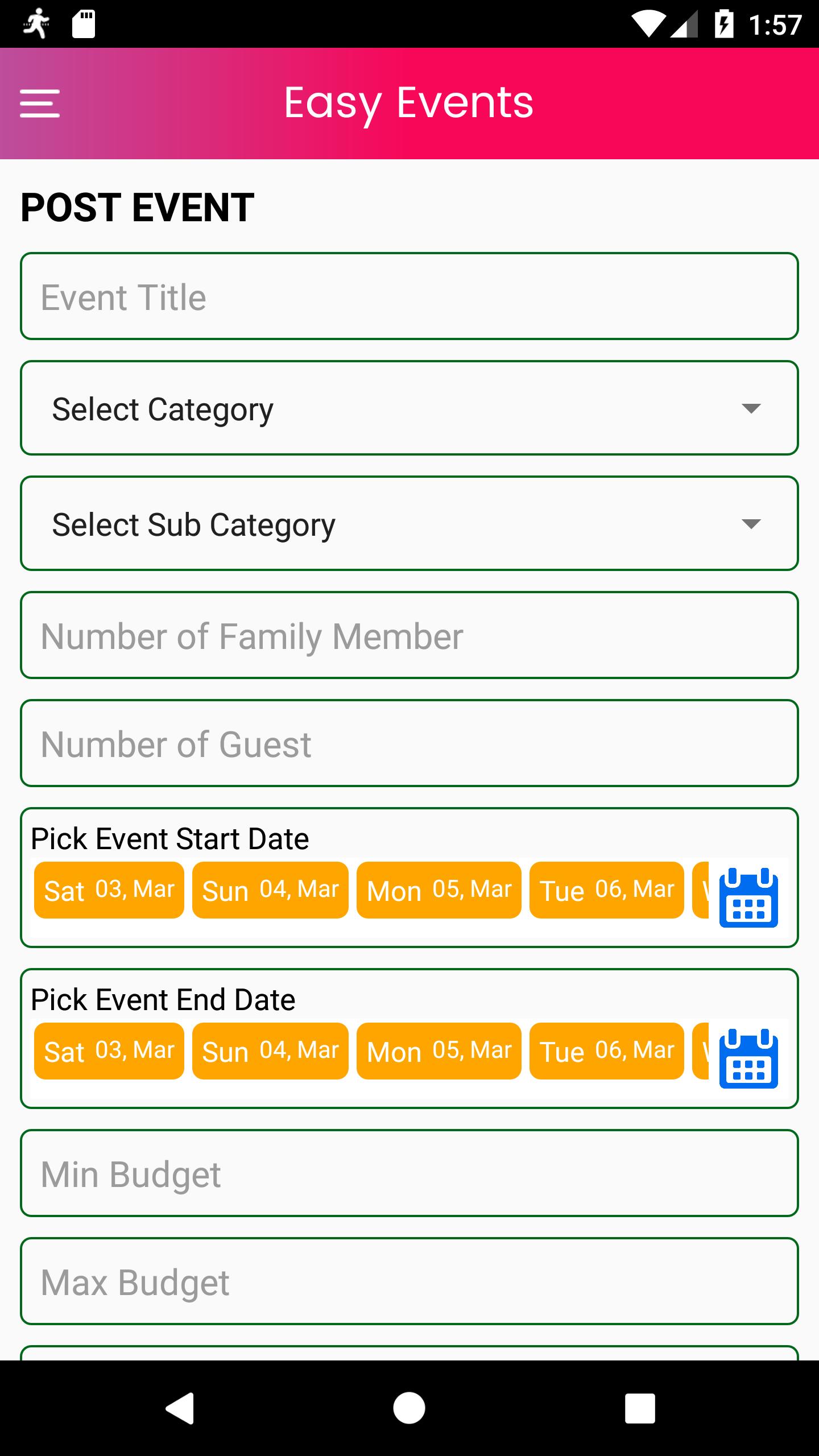Viewport: 819px width, 1456px height.
Task: Choose Tue 06, Mar for event end
Action: (x=606, y=1051)
